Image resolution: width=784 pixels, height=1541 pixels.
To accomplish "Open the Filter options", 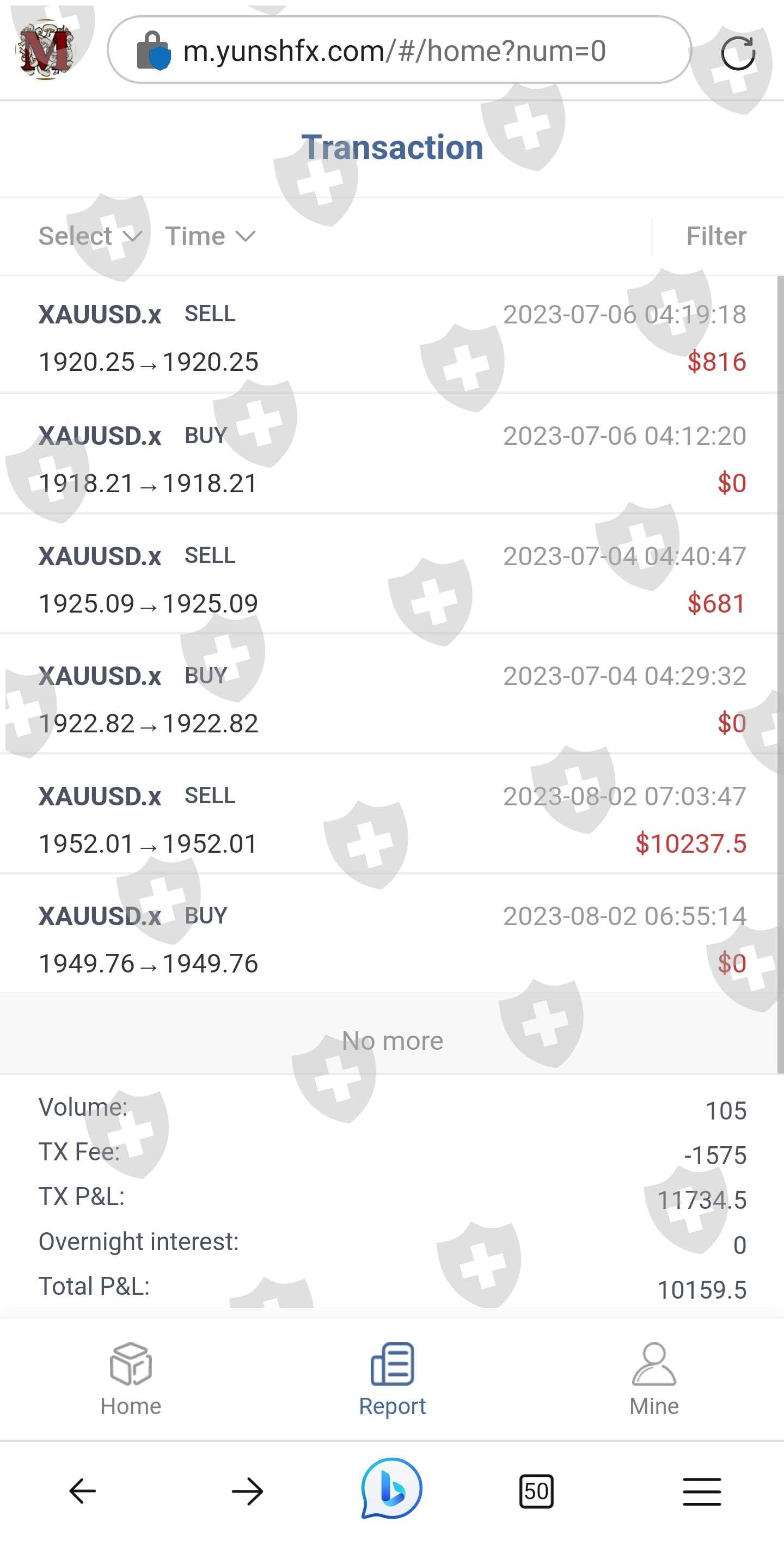I will pos(716,236).
